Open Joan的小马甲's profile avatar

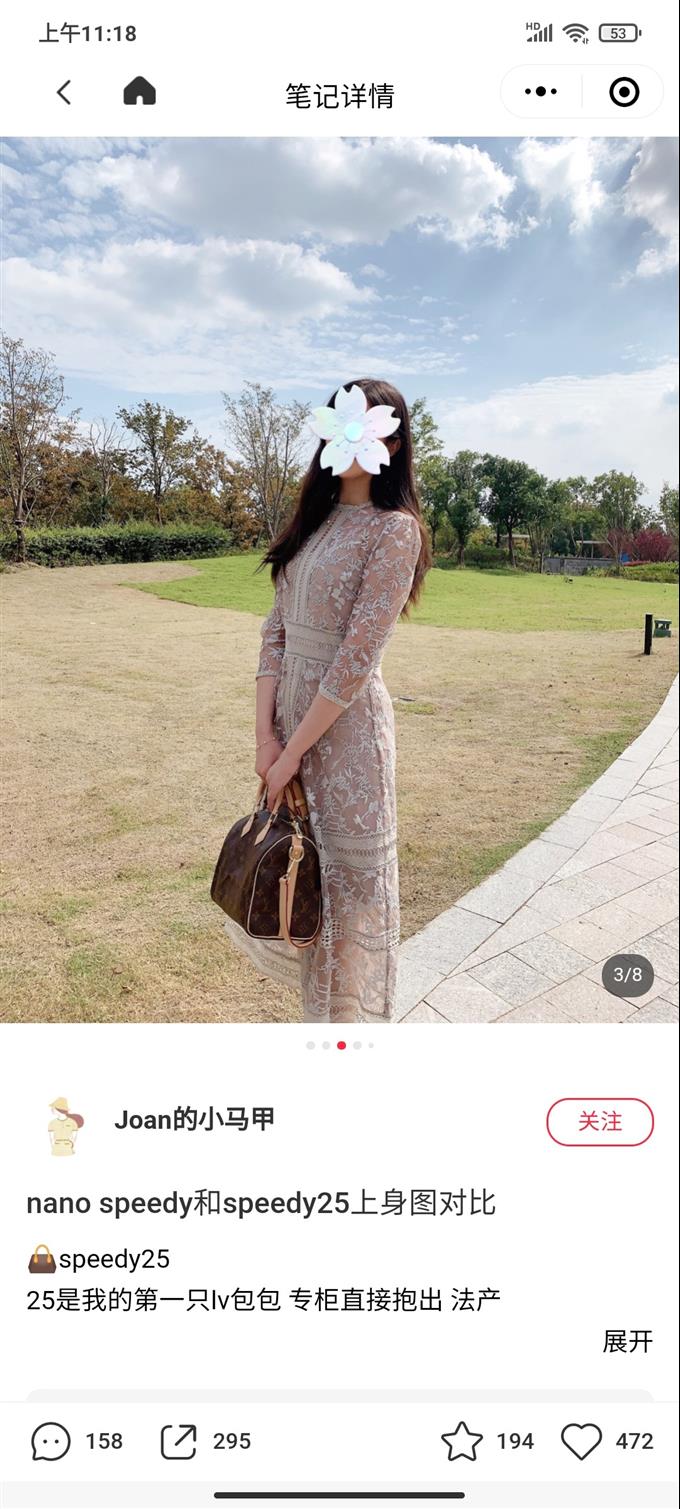click(64, 1125)
